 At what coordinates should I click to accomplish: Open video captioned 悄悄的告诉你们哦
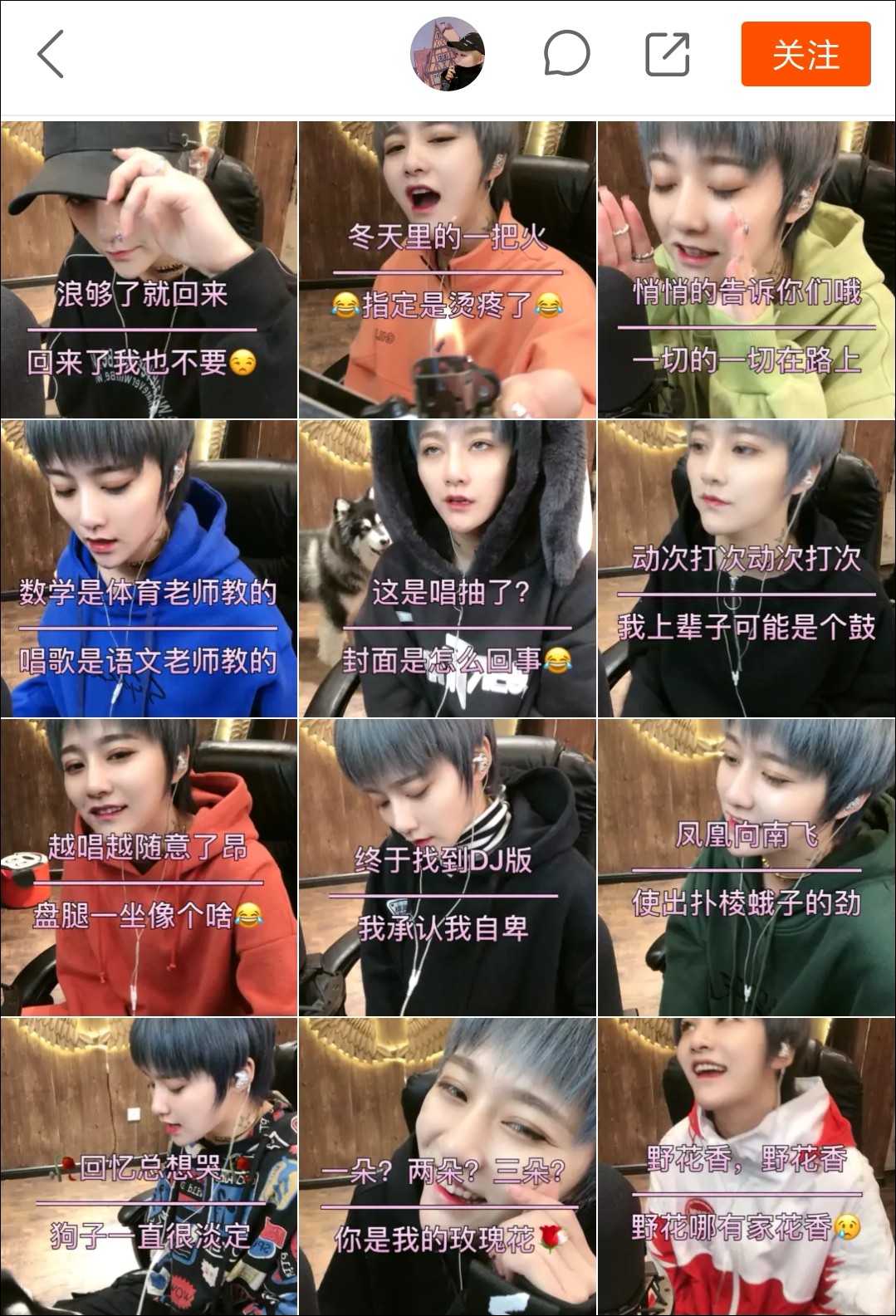tap(746, 270)
